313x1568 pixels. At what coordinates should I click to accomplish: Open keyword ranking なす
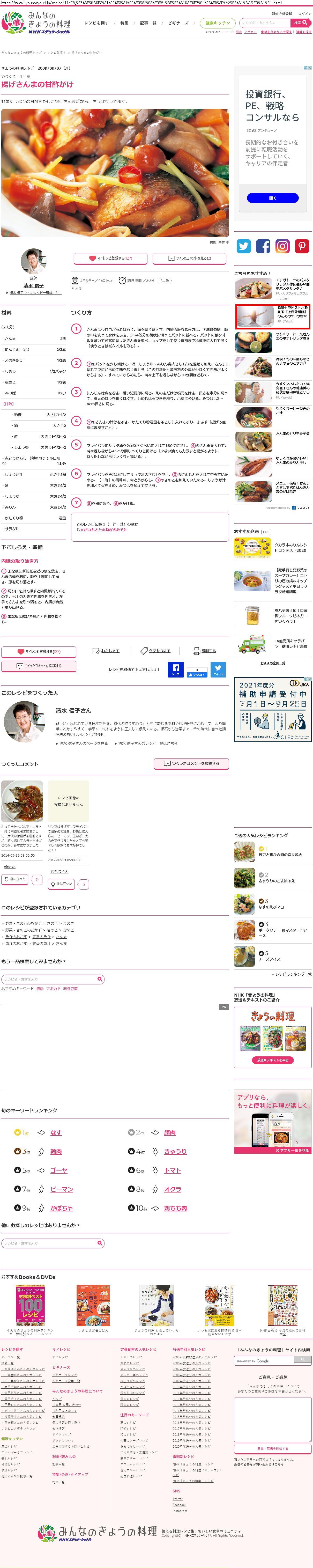(x=56, y=1133)
